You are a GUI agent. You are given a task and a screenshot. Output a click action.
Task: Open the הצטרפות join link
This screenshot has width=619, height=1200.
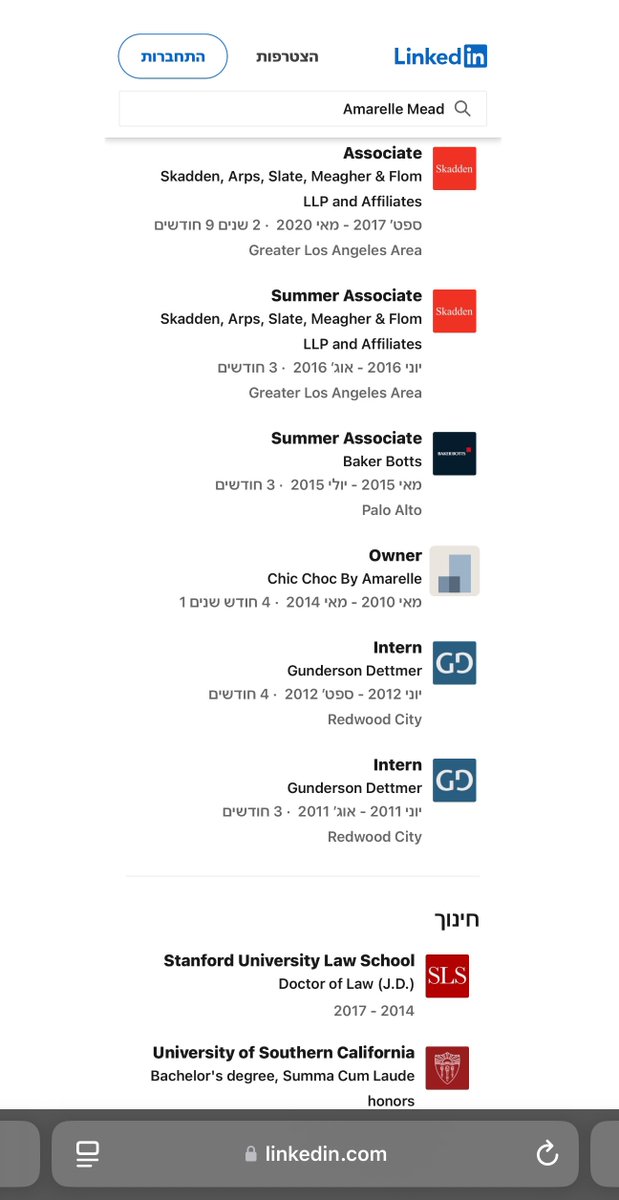(287, 57)
